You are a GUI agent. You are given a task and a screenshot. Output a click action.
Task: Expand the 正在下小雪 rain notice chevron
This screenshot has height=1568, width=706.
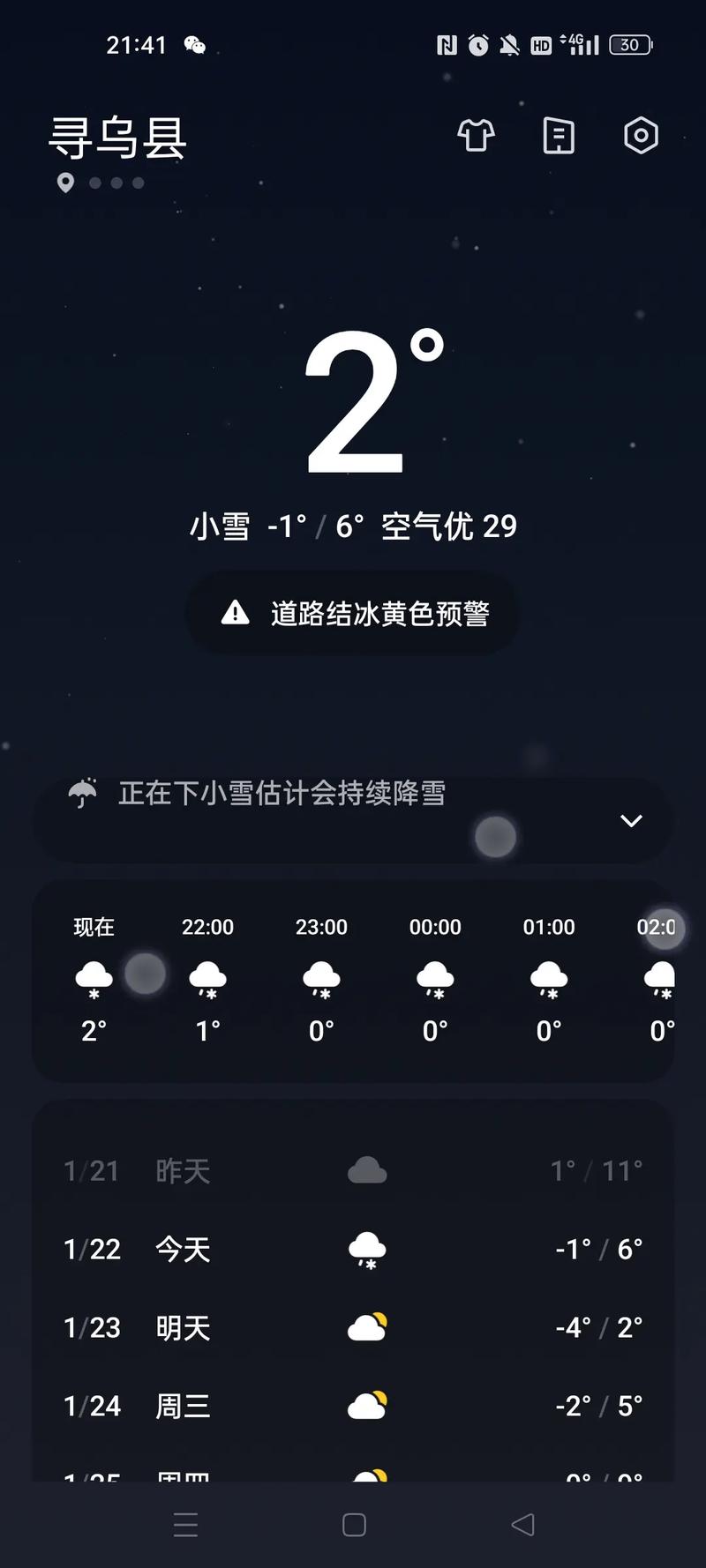[x=630, y=820]
